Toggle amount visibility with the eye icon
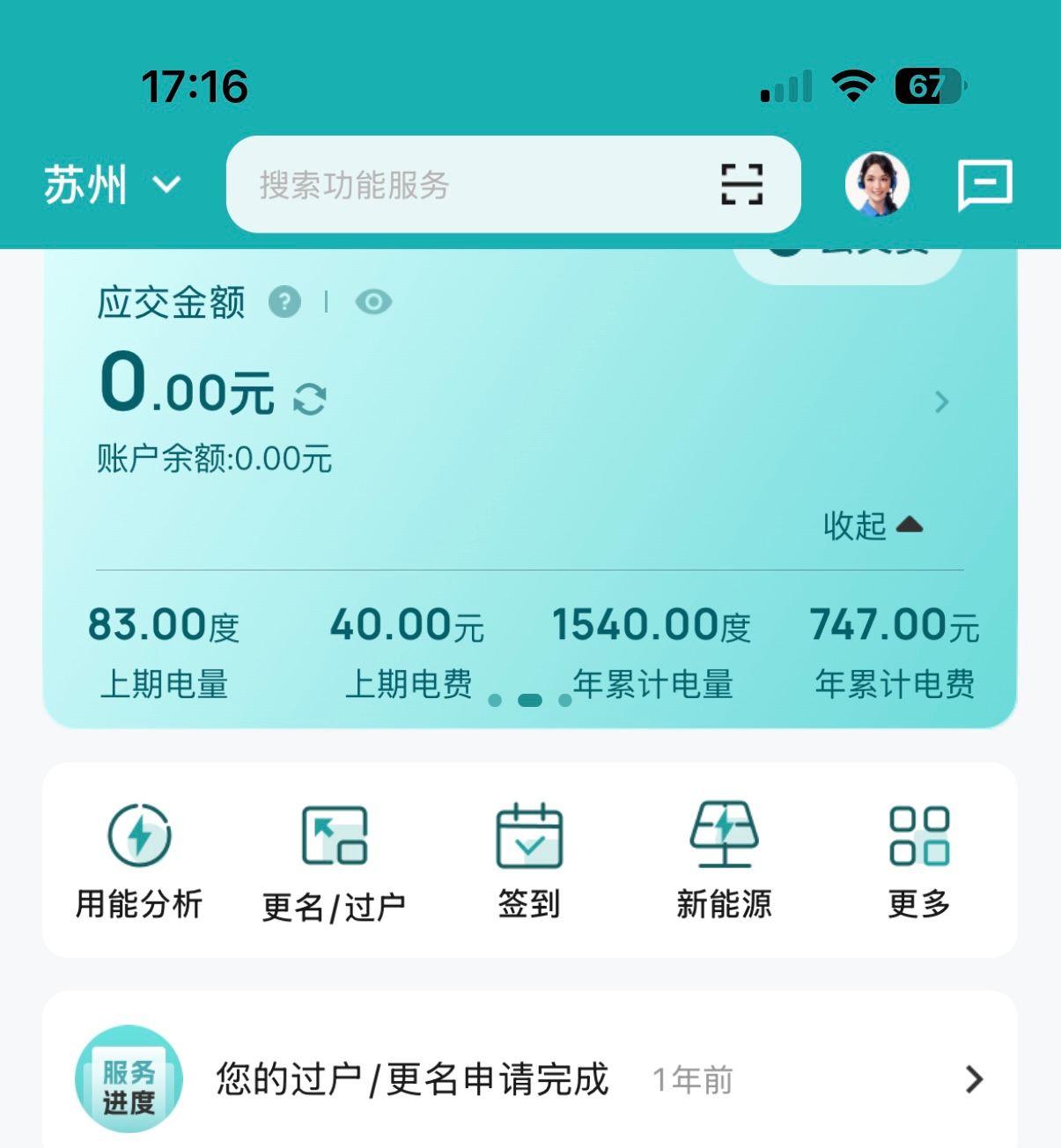Image resolution: width=1061 pixels, height=1148 pixels. coord(373,302)
